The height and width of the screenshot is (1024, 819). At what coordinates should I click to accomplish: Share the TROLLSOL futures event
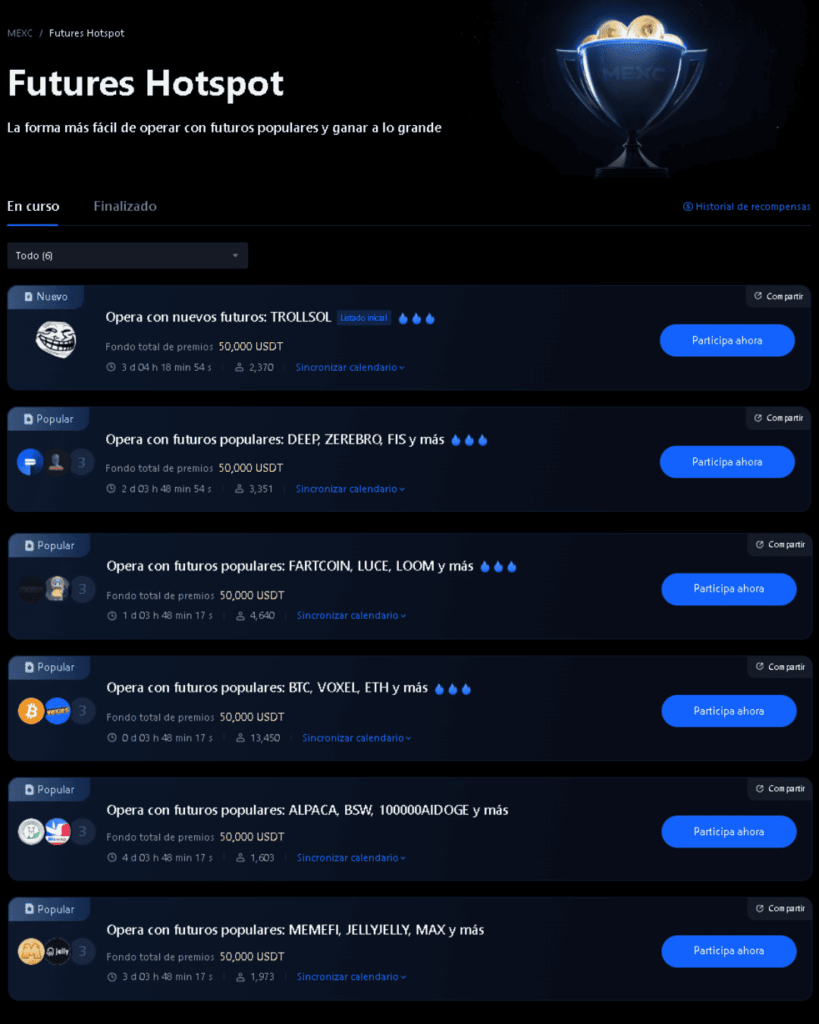(x=778, y=296)
